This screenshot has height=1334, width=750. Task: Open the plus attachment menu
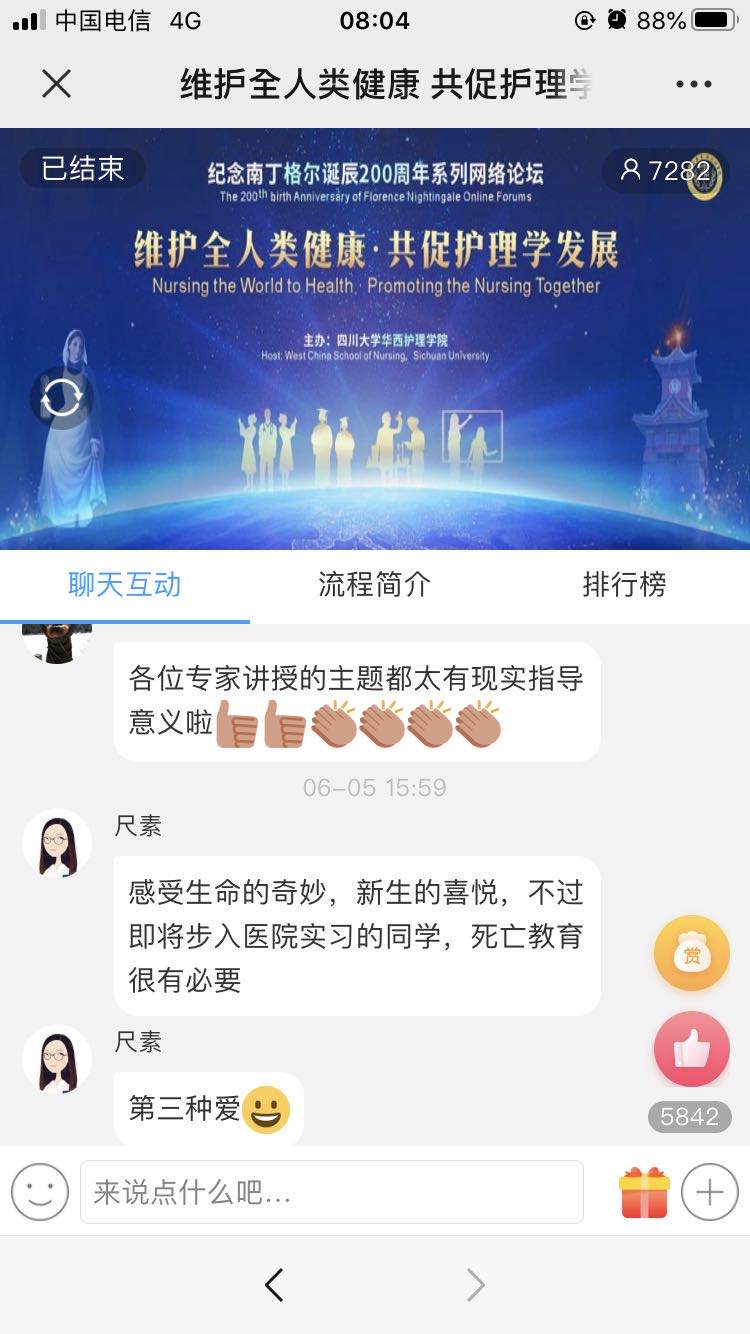tap(709, 1192)
